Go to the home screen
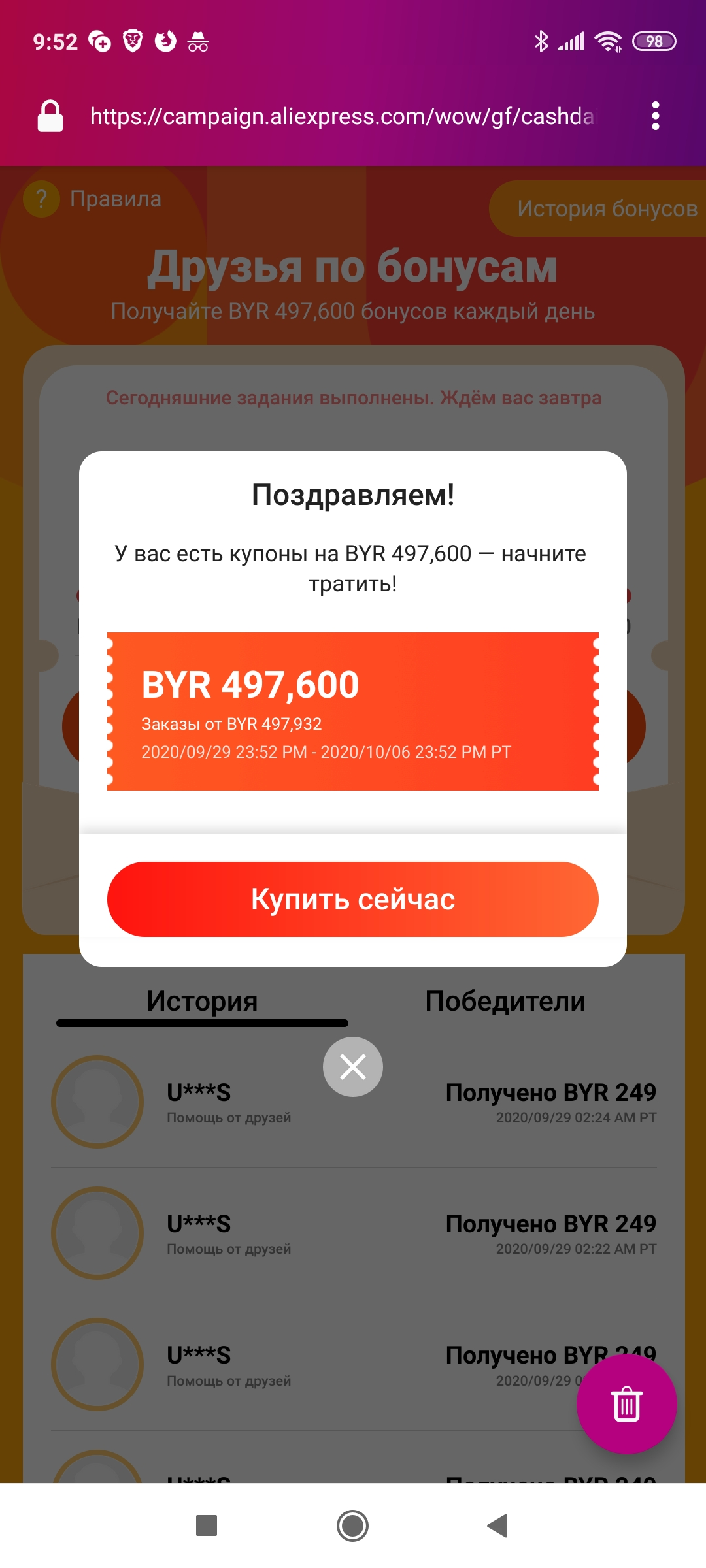 pos(352,1526)
